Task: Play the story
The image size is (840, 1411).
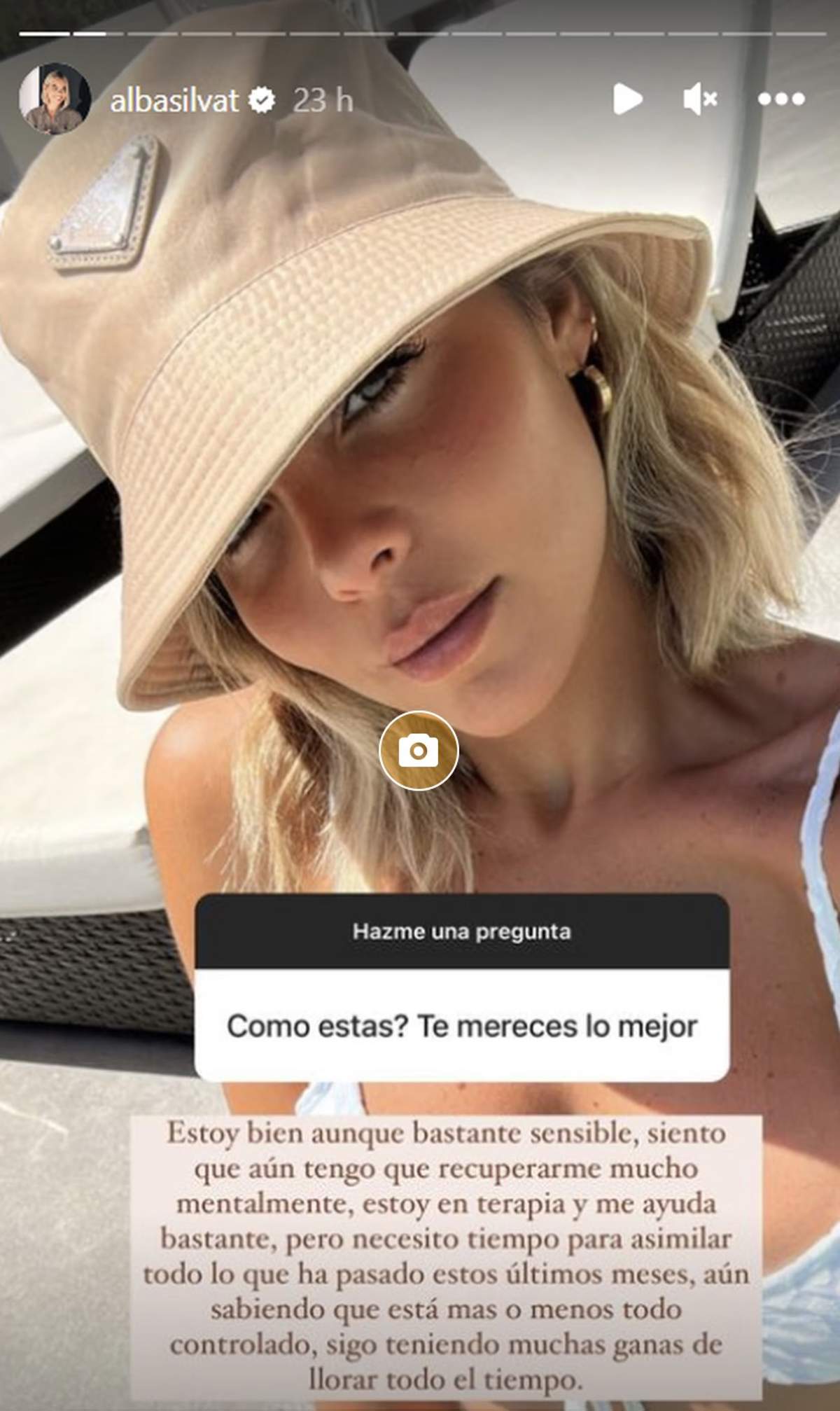Action: coord(627,99)
